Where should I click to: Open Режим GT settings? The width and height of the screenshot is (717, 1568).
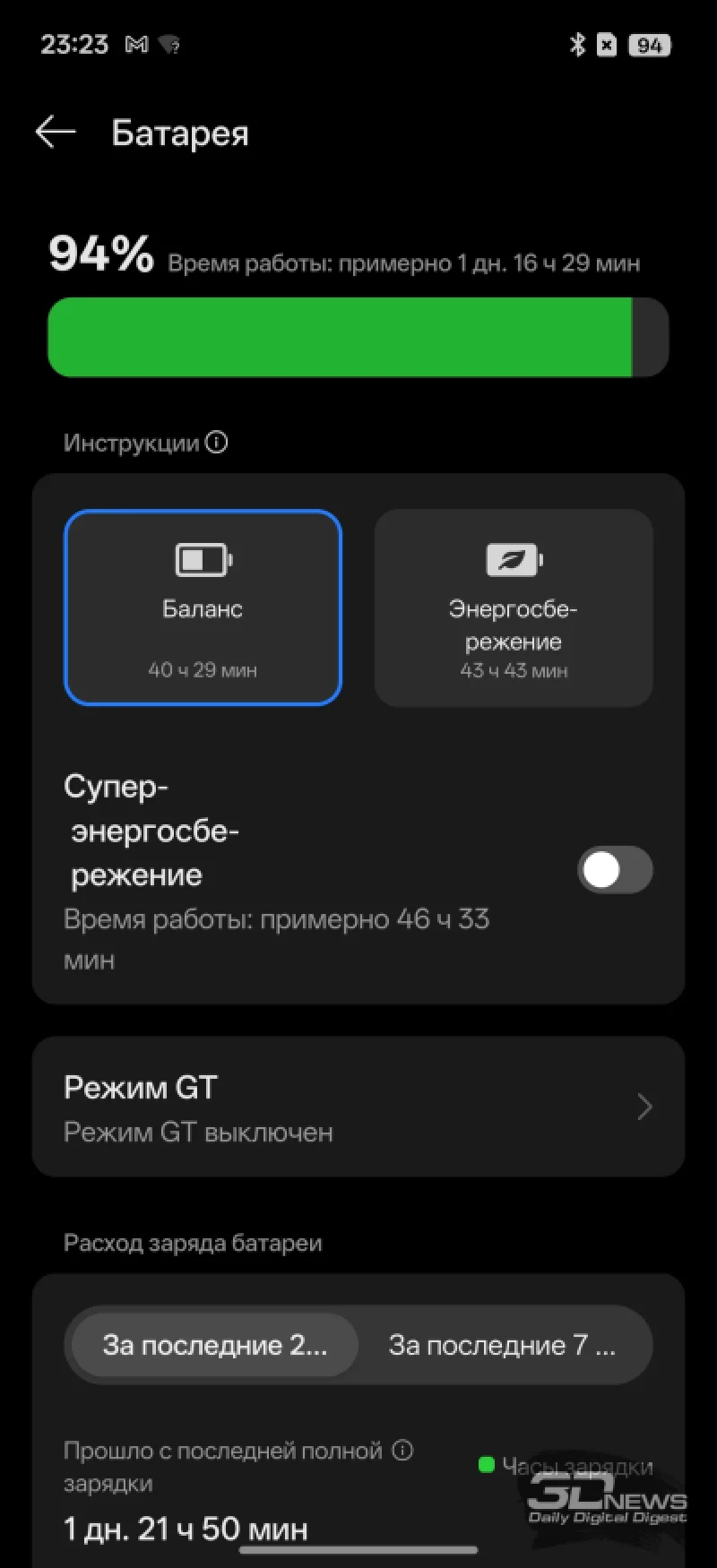358,1107
